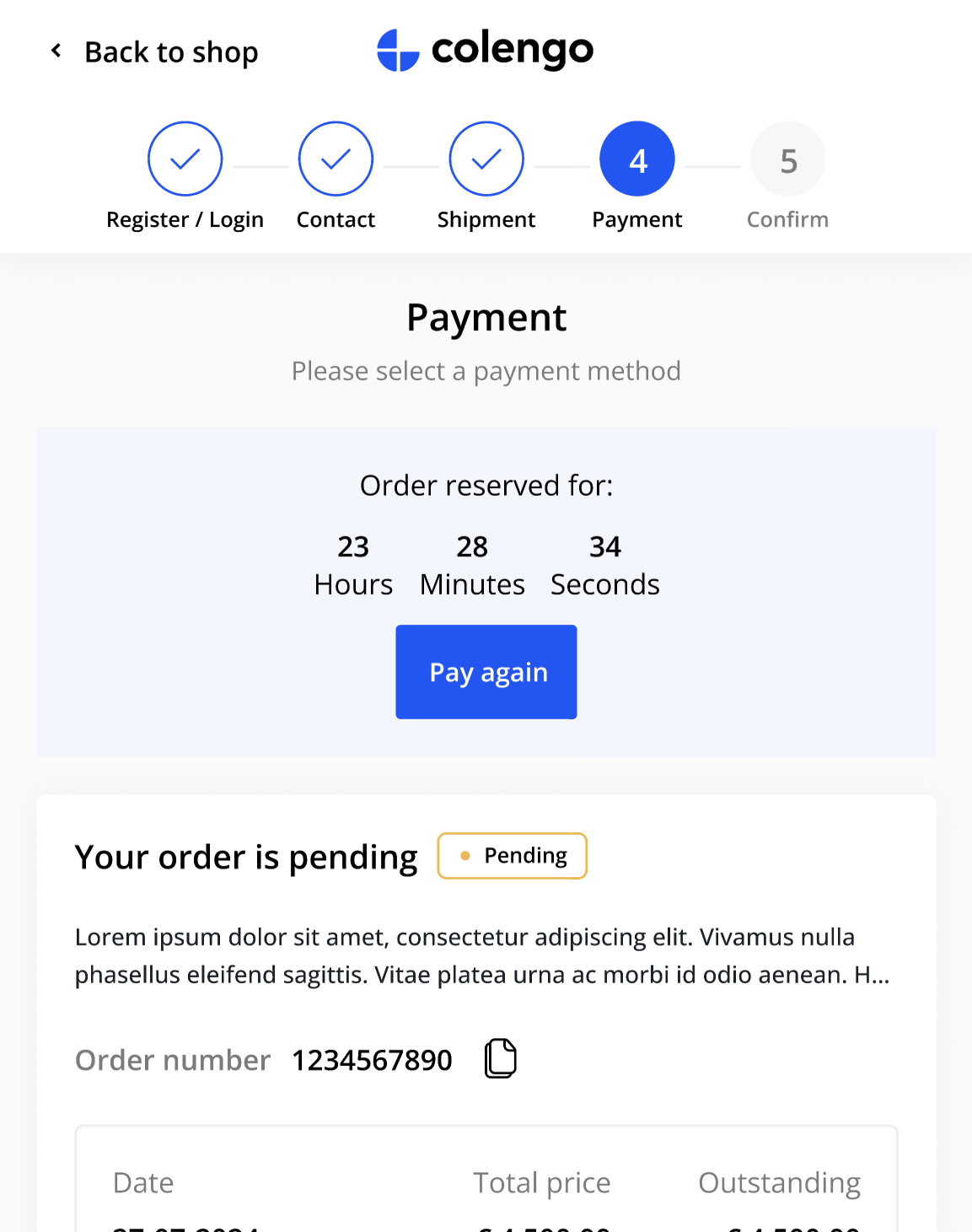Return to Register / Login step
Viewport: 972px width, 1232px height.
point(185,159)
